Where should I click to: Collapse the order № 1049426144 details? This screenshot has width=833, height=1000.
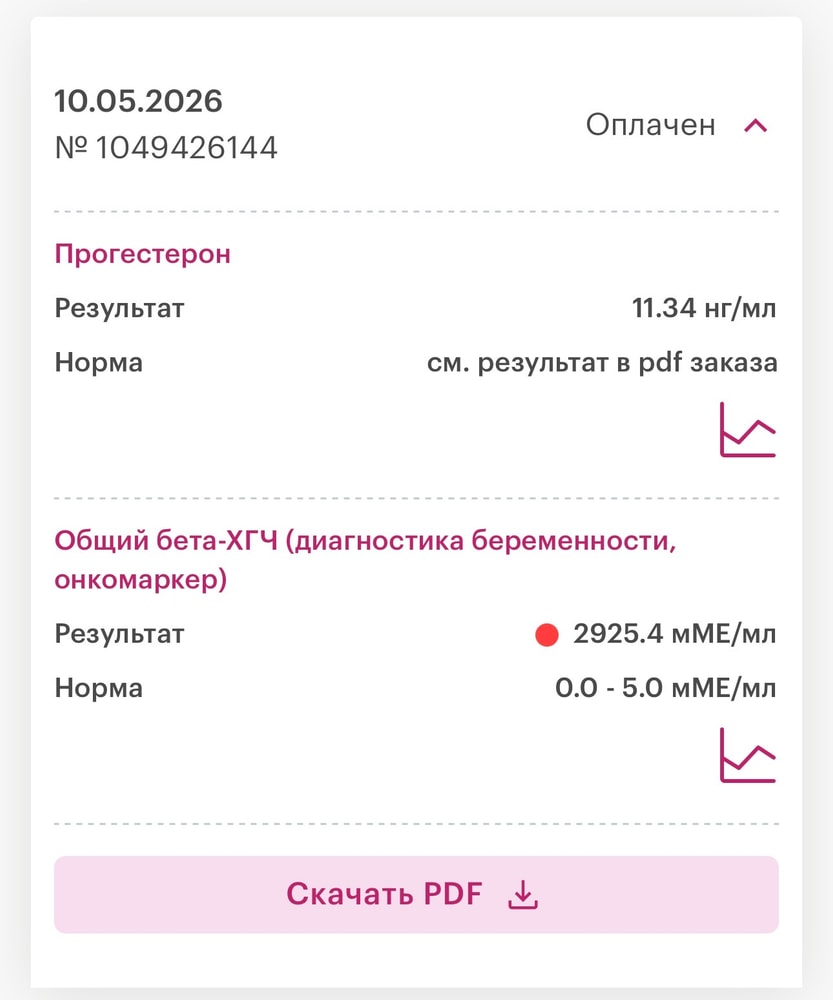pos(756,126)
